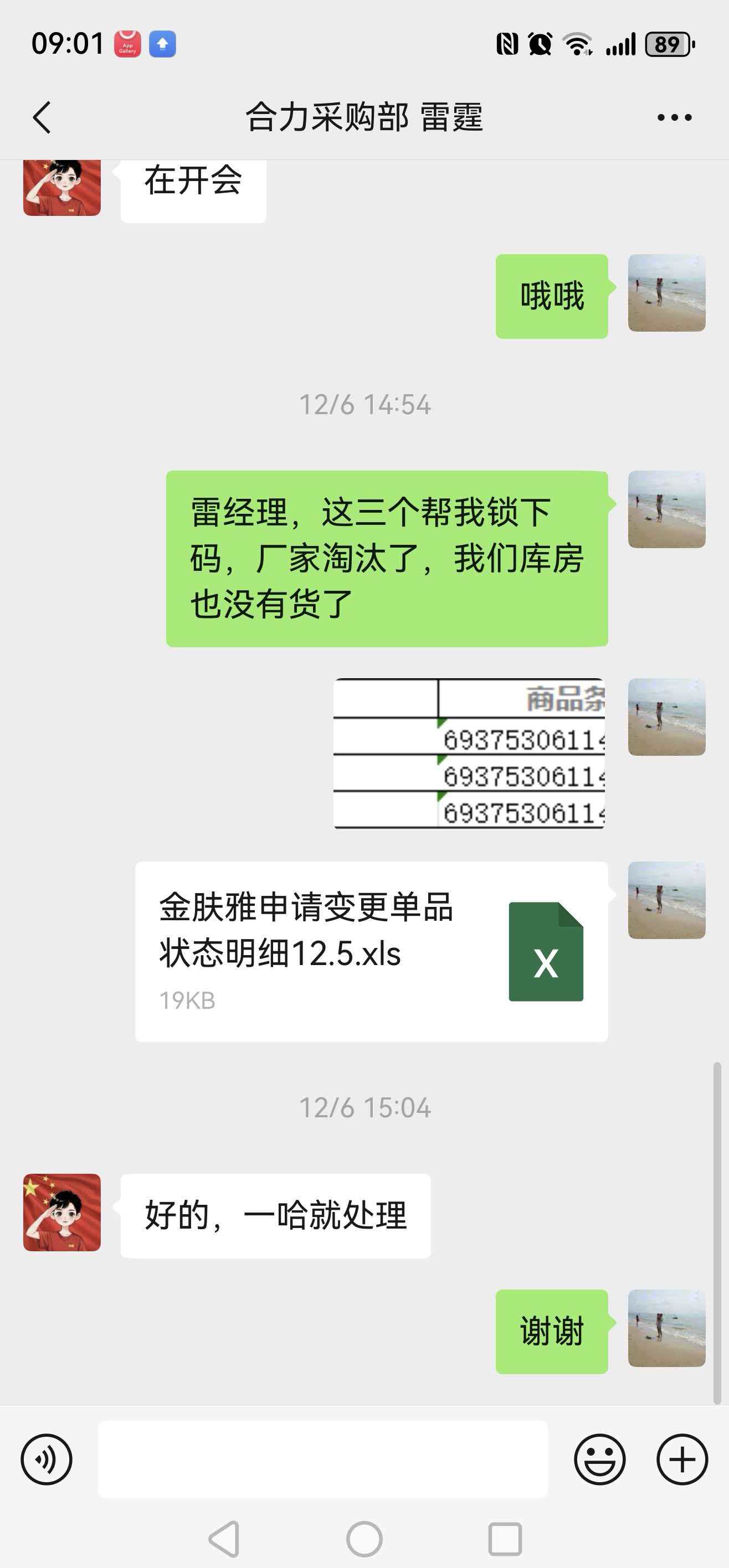Go back to the chat list

(x=42, y=117)
